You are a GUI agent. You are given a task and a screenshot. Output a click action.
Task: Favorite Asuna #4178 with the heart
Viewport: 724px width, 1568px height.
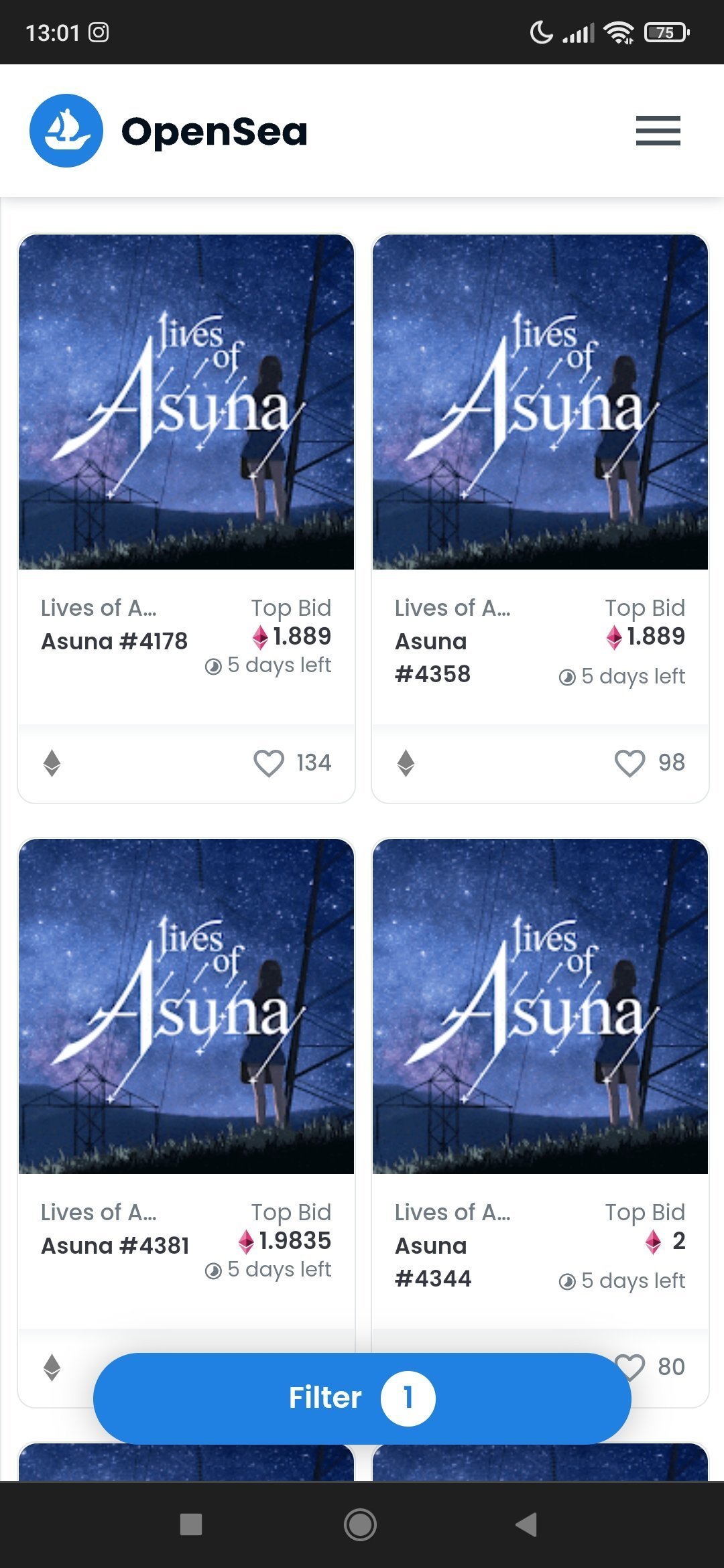pyautogui.click(x=269, y=763)
